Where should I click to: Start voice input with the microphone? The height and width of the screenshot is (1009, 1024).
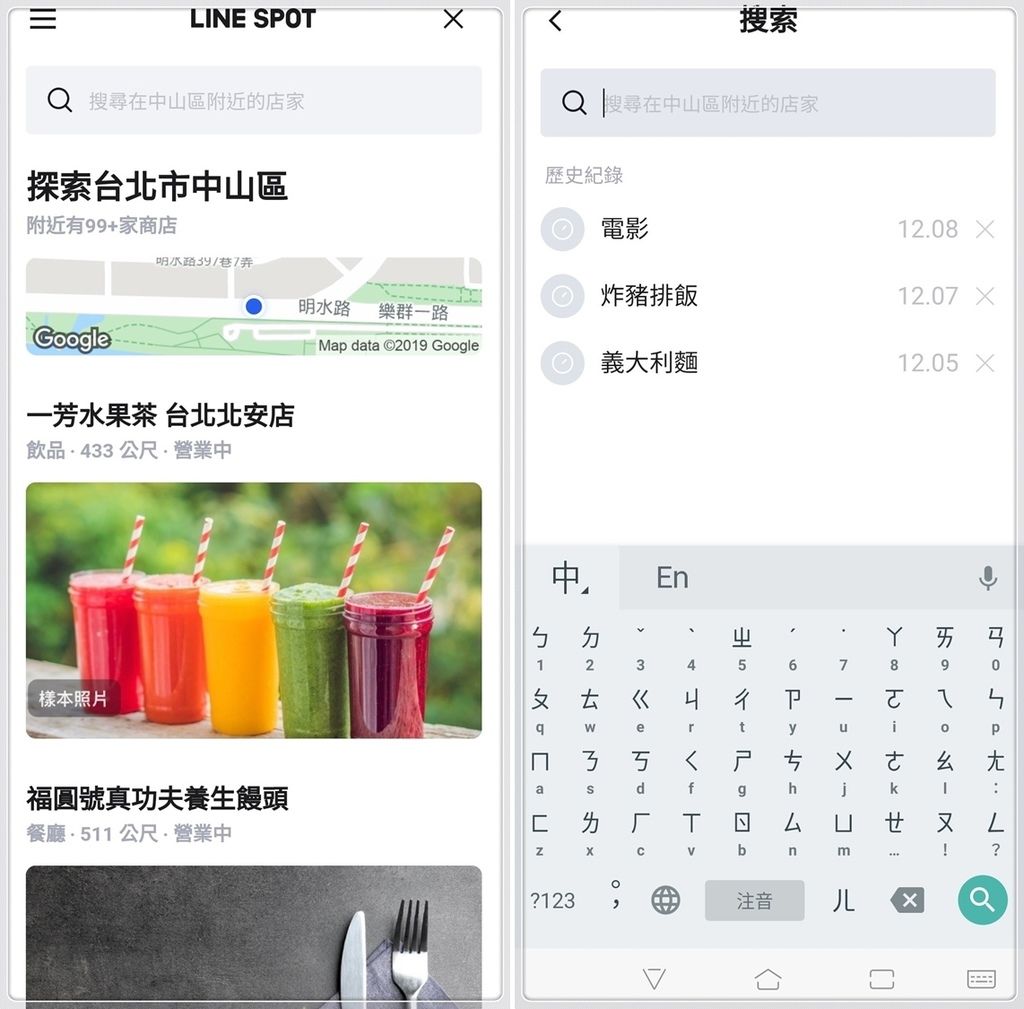pos(988,578)
